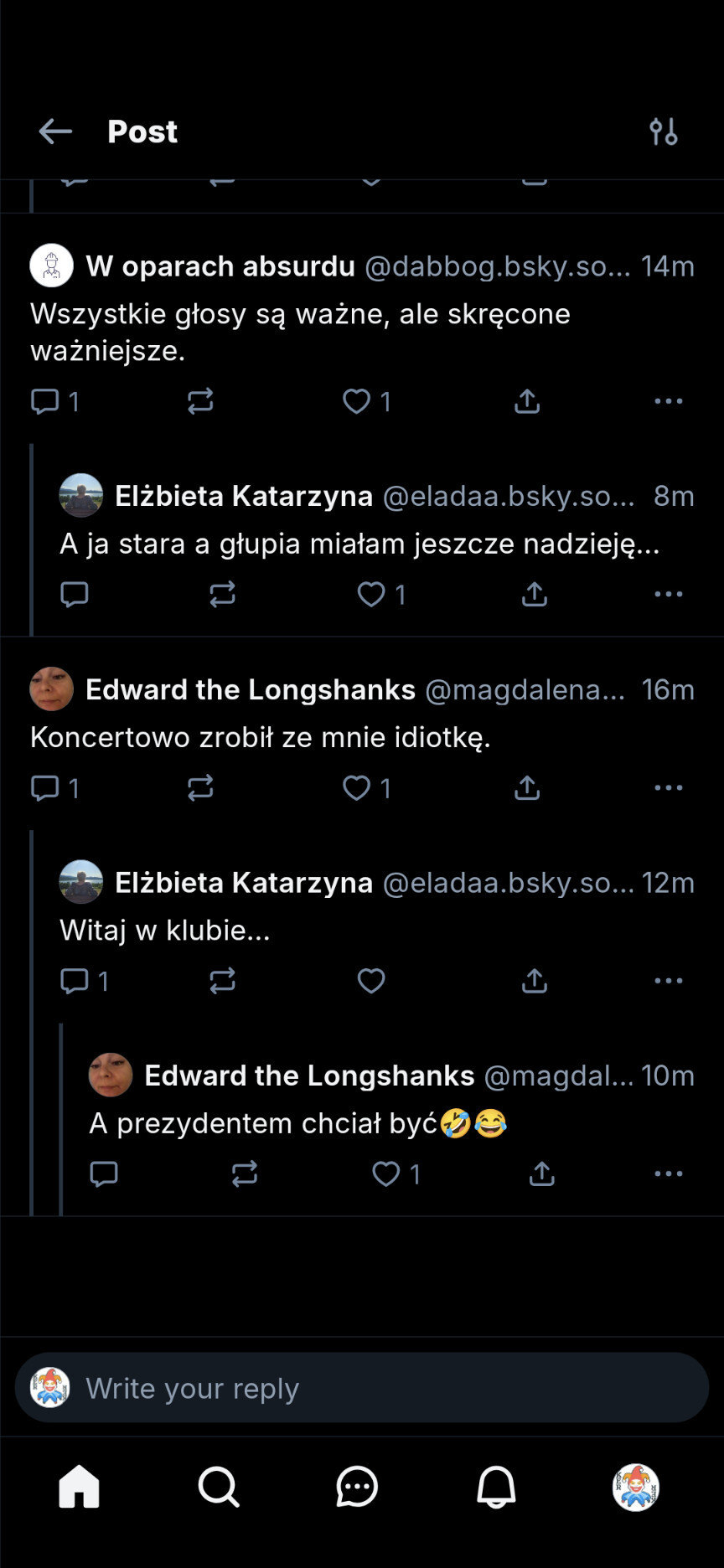Go back from the Post screen

[55, 132]
